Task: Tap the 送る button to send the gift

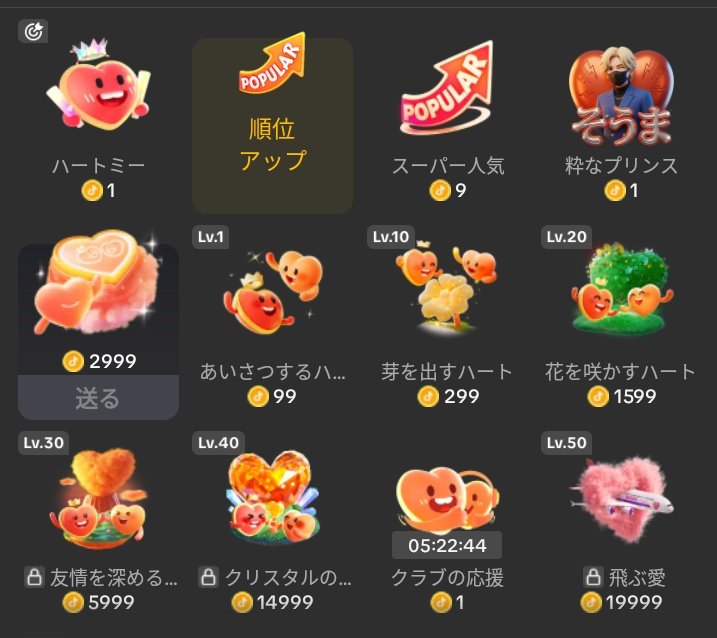Action: pyautogui.click(x=98, y=398)
